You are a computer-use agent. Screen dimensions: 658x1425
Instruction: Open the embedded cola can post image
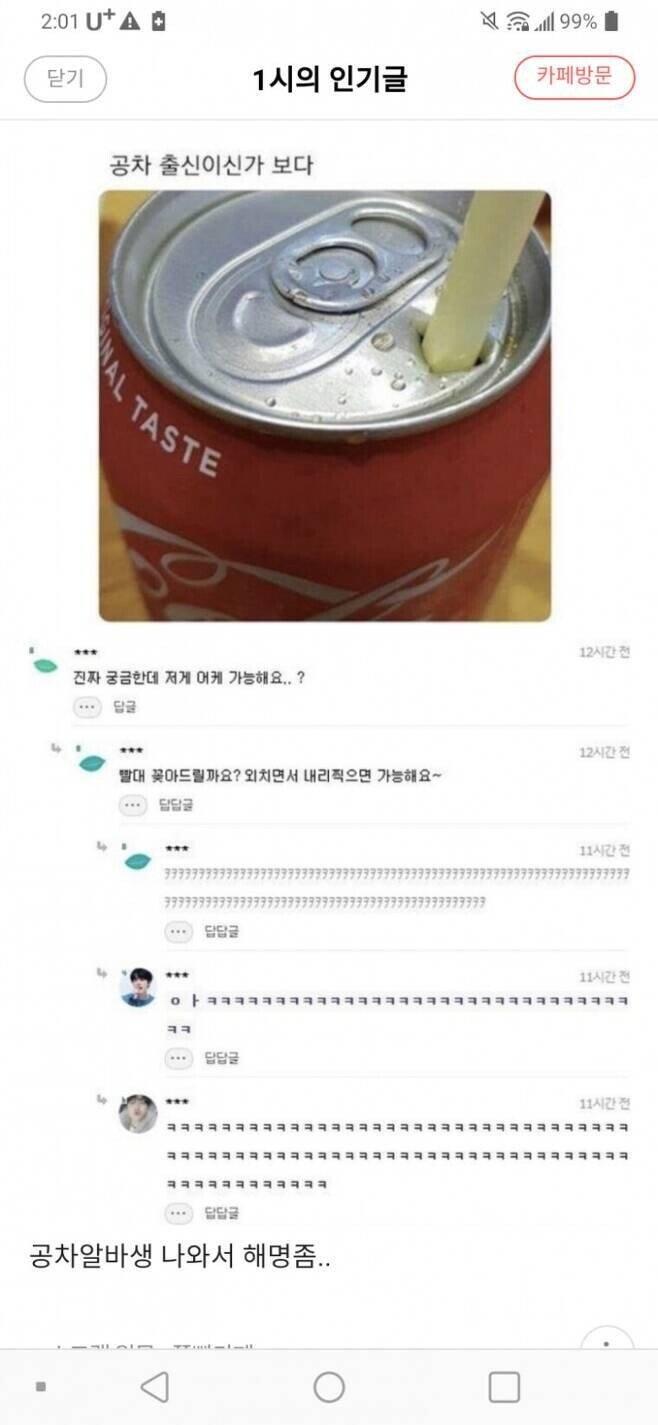pos(324,405)
